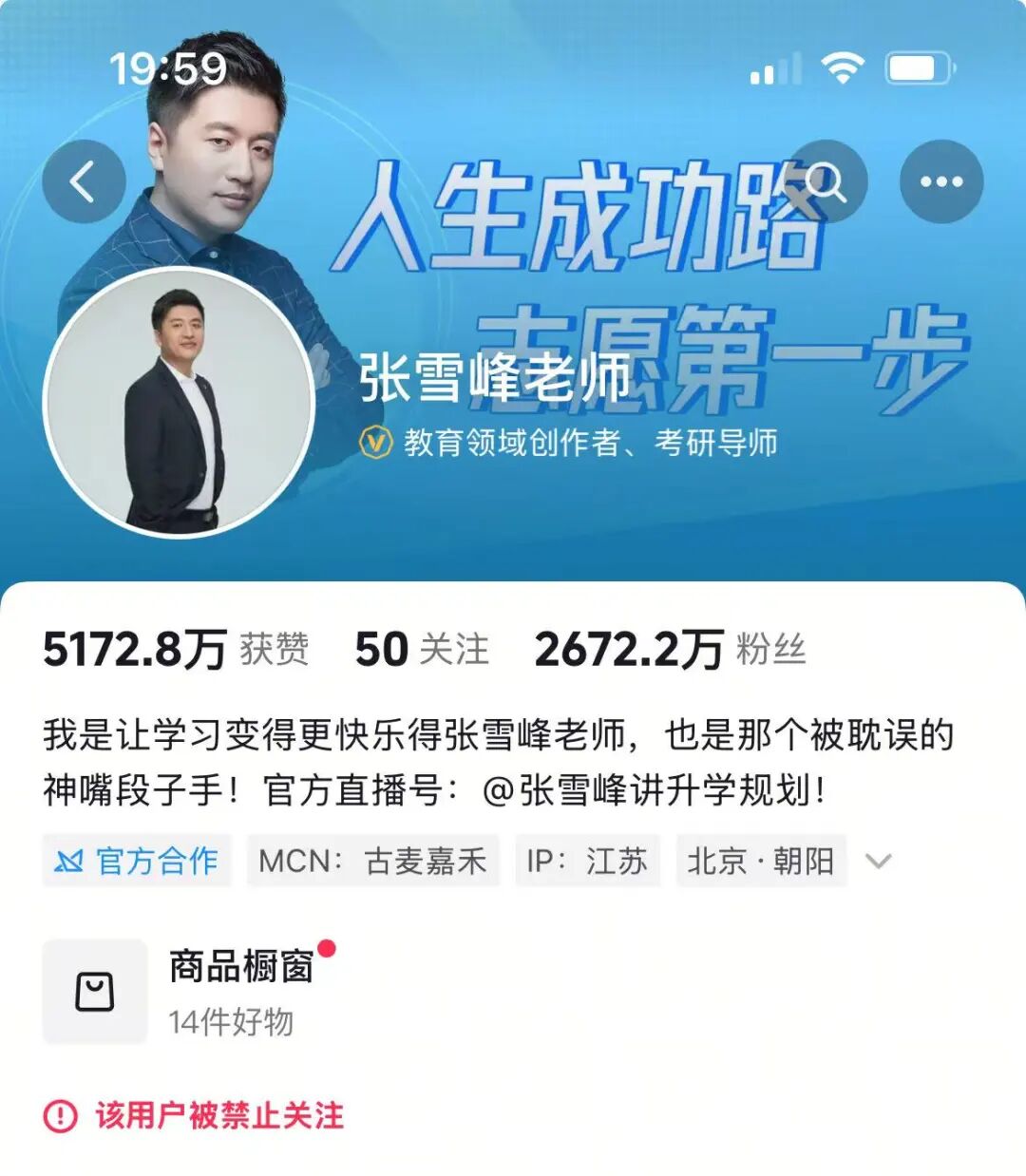The height and width of the screenshot is (1176, 1026).
Task: Go back using the arrow icon
Action: click(84, 181)
